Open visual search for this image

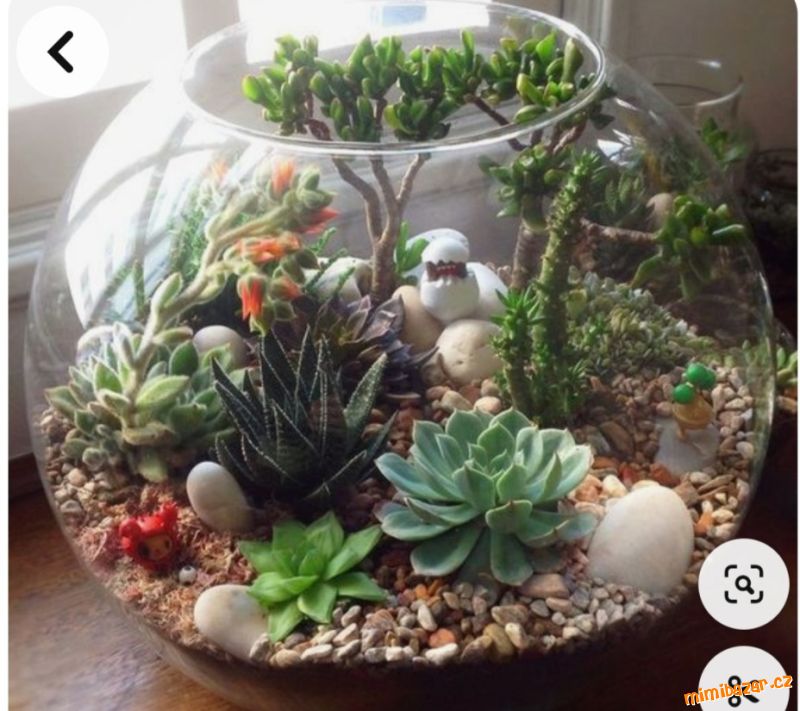[x=743, y=584]
